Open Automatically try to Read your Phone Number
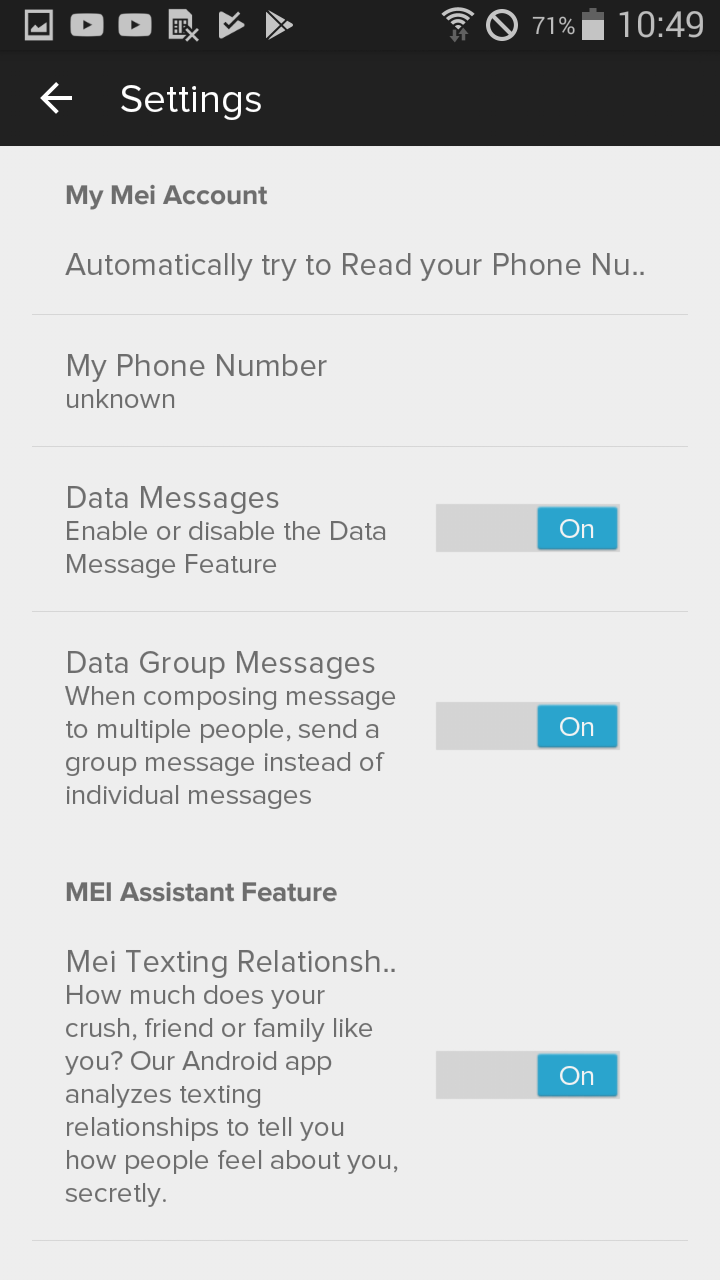720x1280 pixels. pos(360,265)
